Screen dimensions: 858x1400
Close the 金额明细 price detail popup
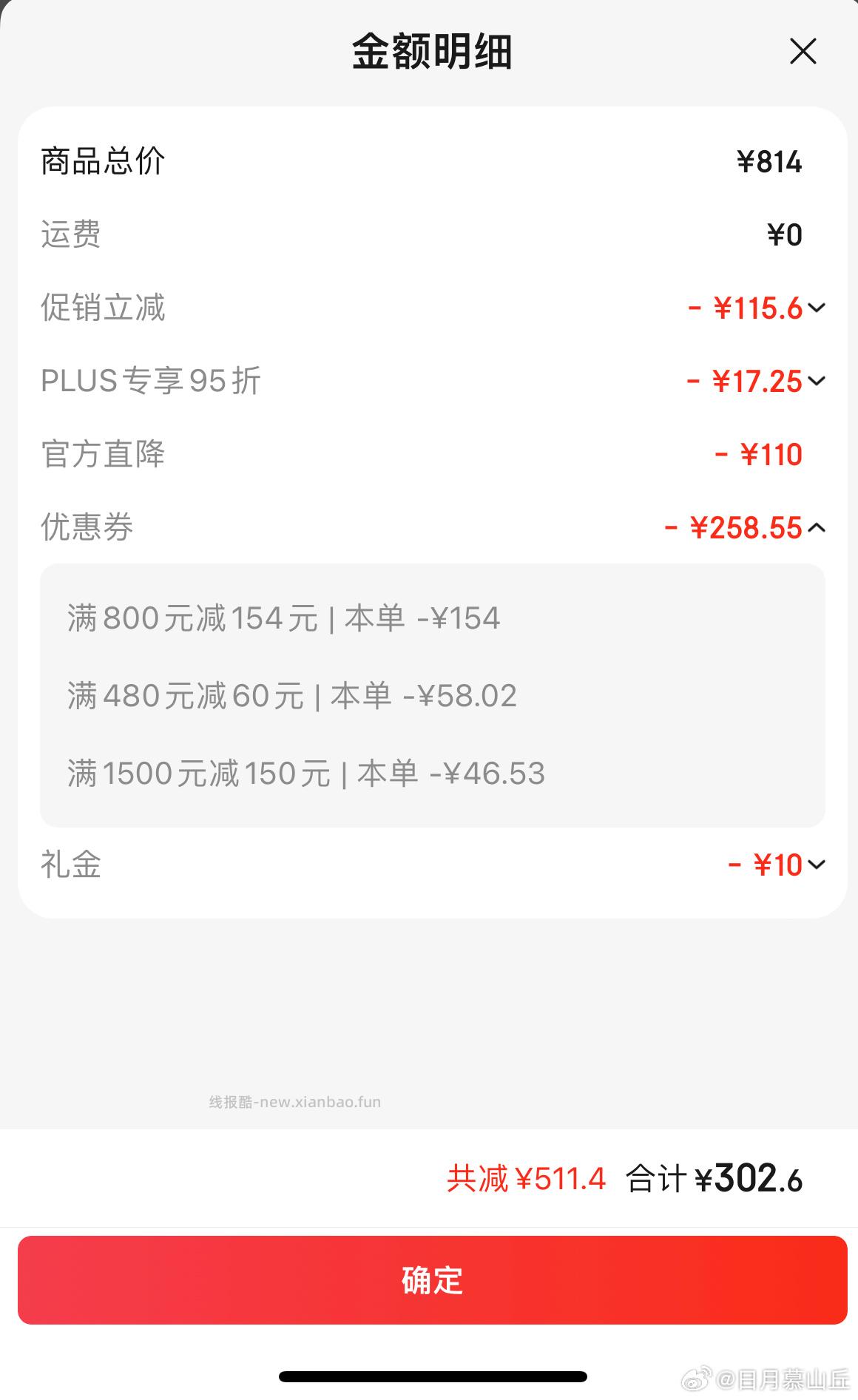point(802,52)
